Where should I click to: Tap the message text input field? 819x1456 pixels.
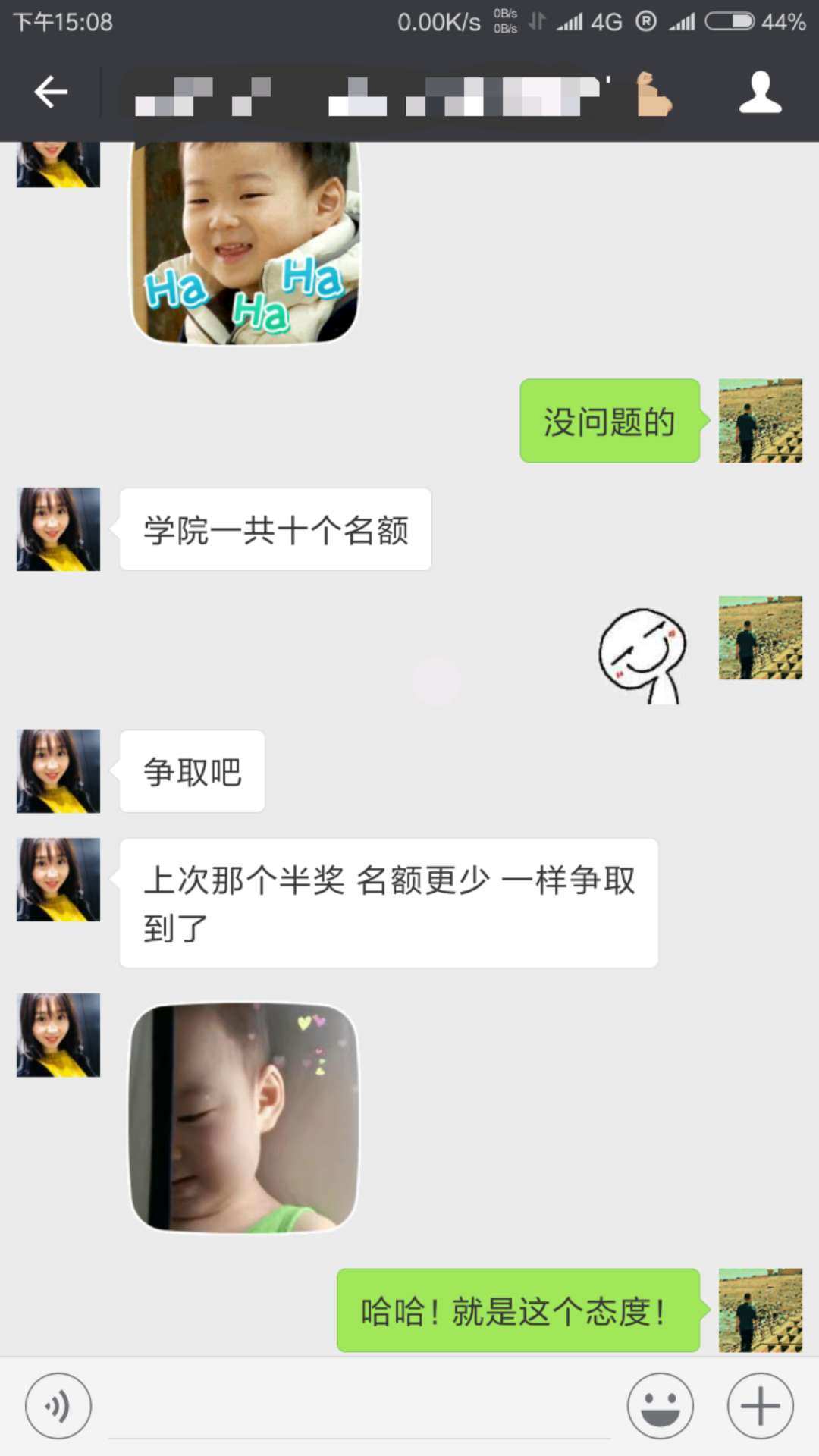(359, 1407)
